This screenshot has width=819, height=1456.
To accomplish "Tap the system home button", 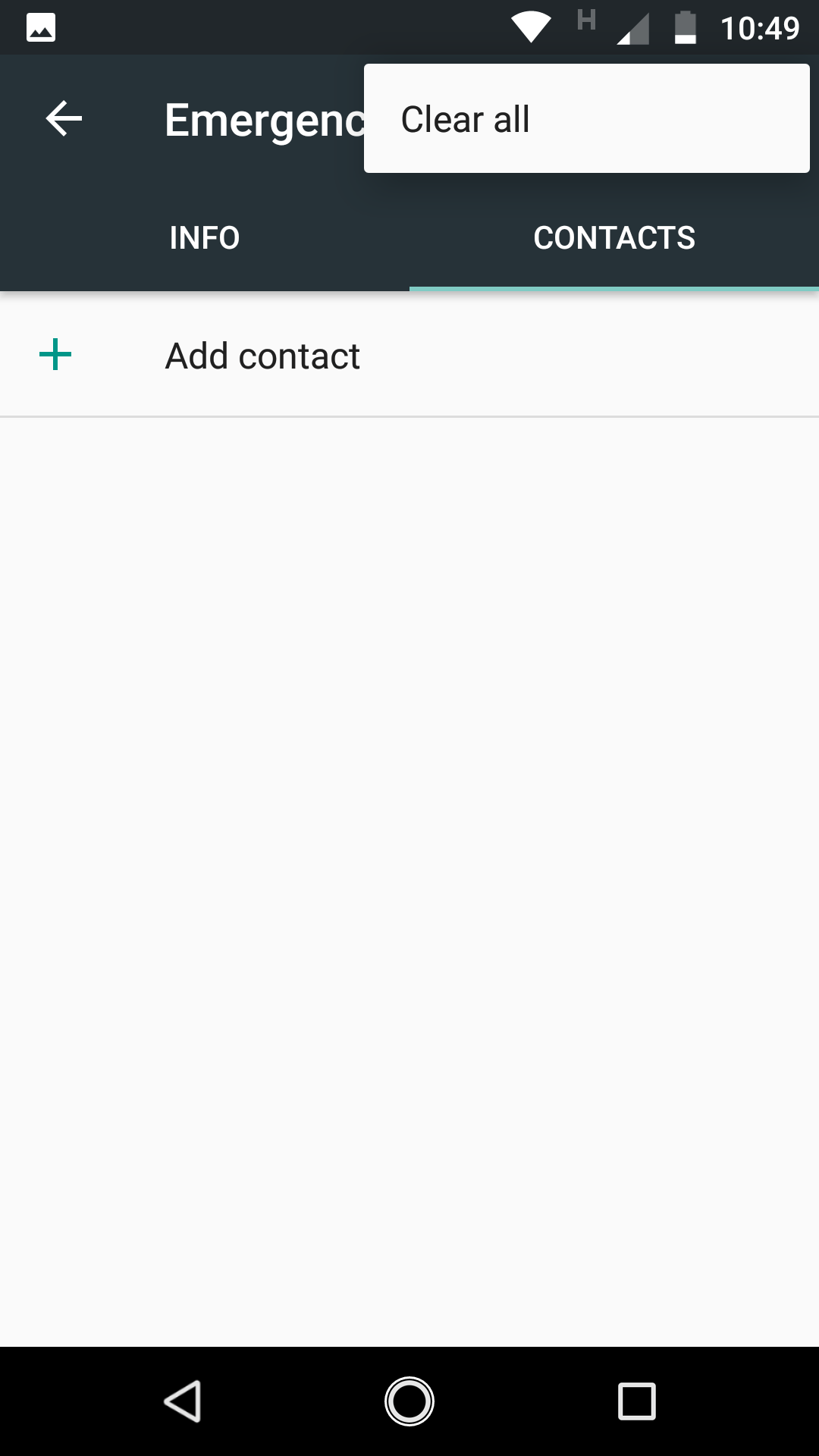I will click(x=409, y=1401).
